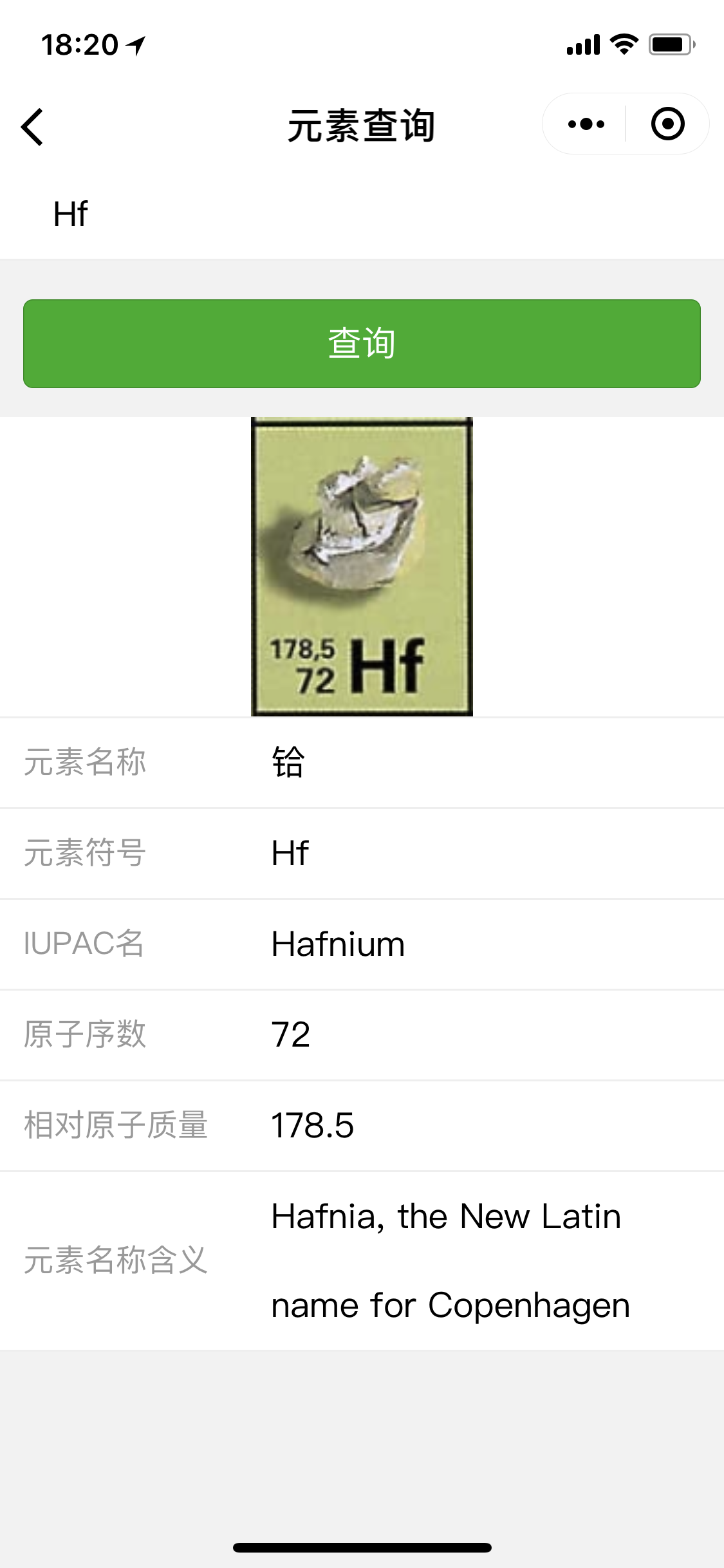
Task: Close the mini program via circle icon
Action: point(667,124)
